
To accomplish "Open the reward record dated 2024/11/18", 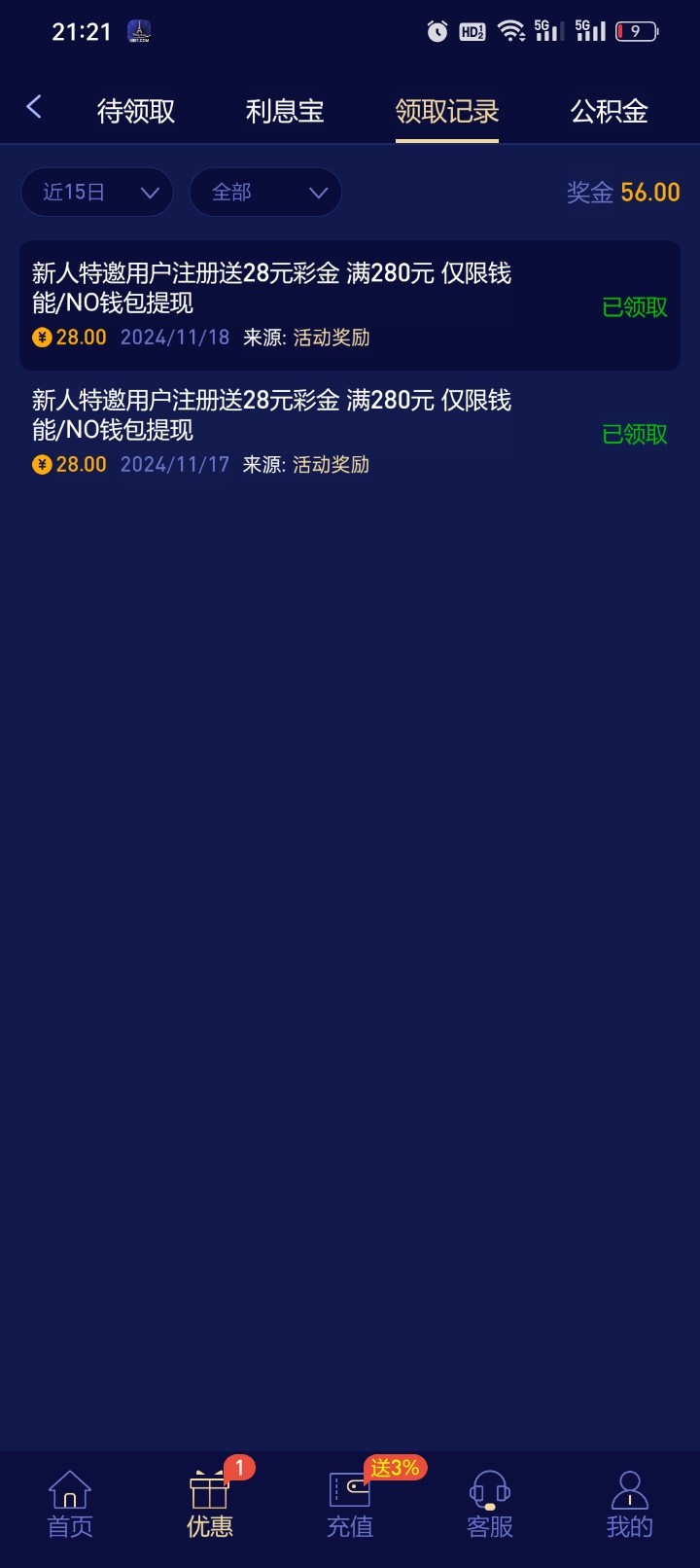I will pos(349,305).
